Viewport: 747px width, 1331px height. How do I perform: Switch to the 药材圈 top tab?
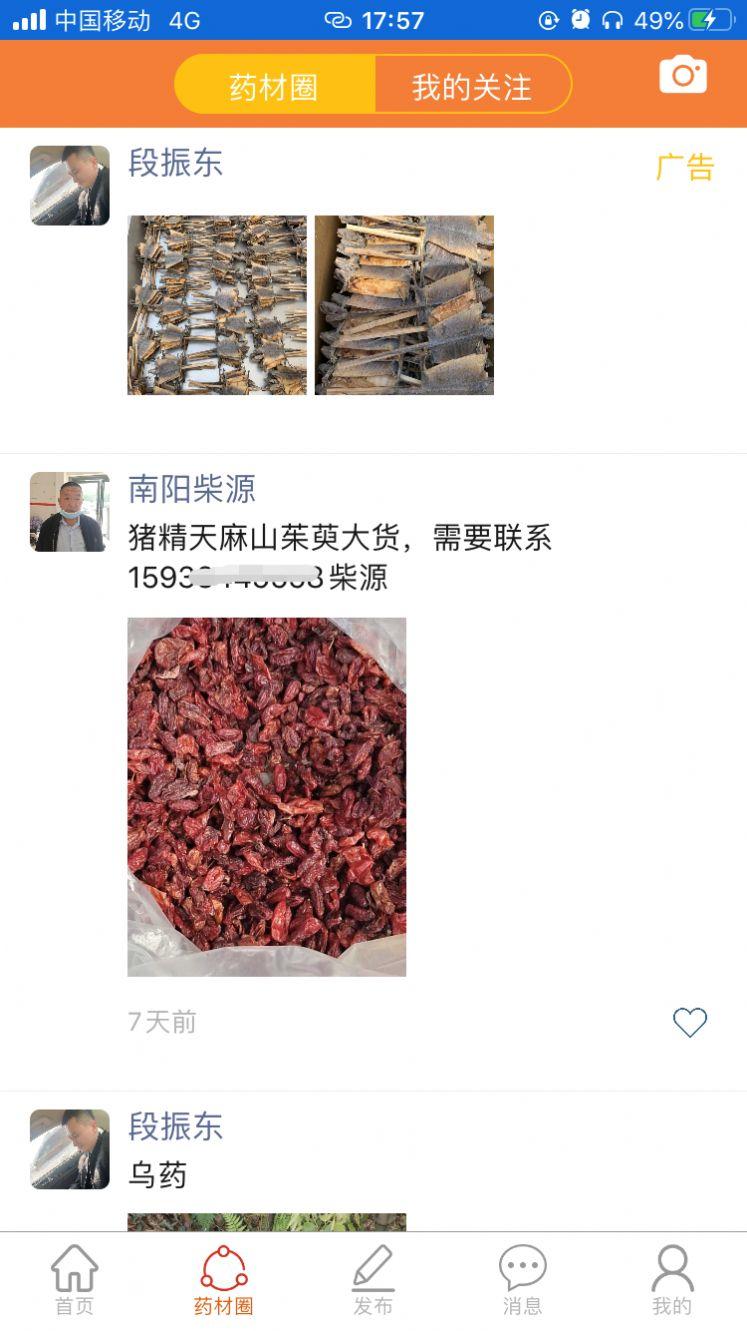click(x=274, y=86)
